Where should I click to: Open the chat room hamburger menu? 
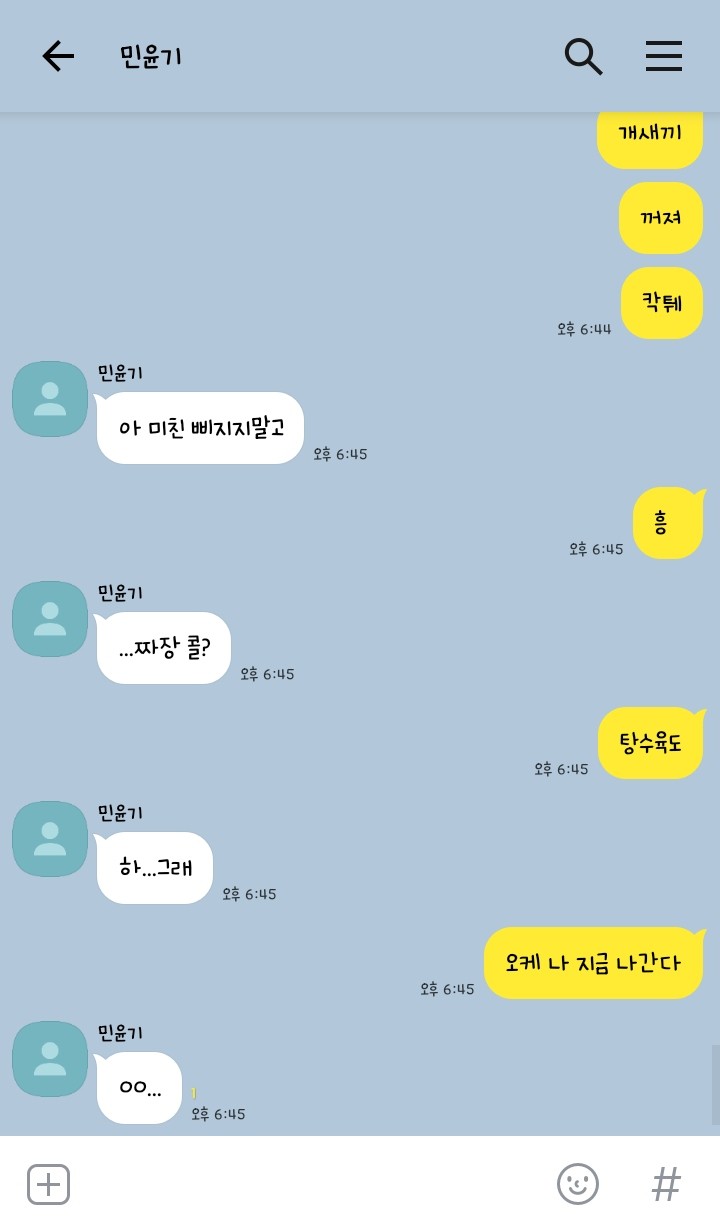(x=663, y=56)
